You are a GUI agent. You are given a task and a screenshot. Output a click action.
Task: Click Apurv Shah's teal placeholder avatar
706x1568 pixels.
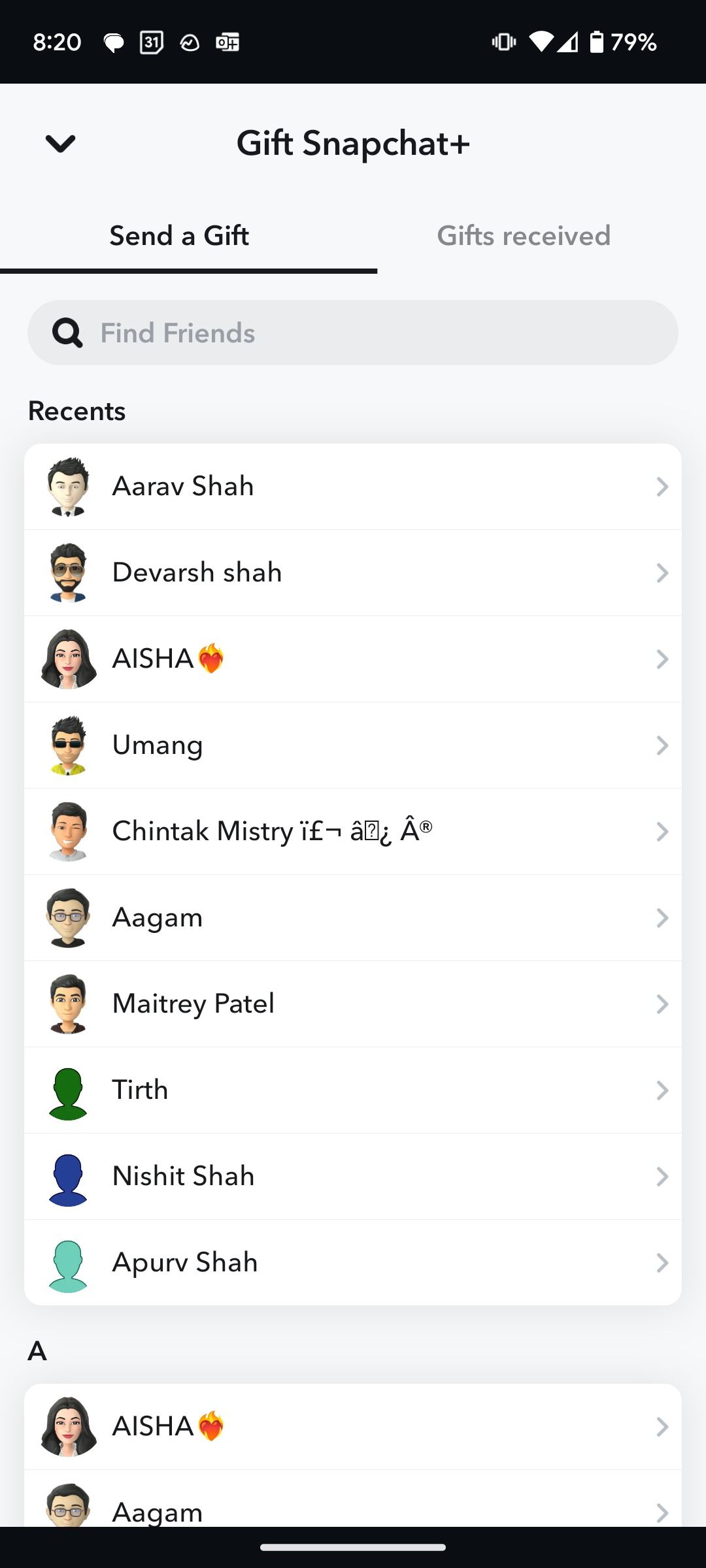click(68, 1262)
